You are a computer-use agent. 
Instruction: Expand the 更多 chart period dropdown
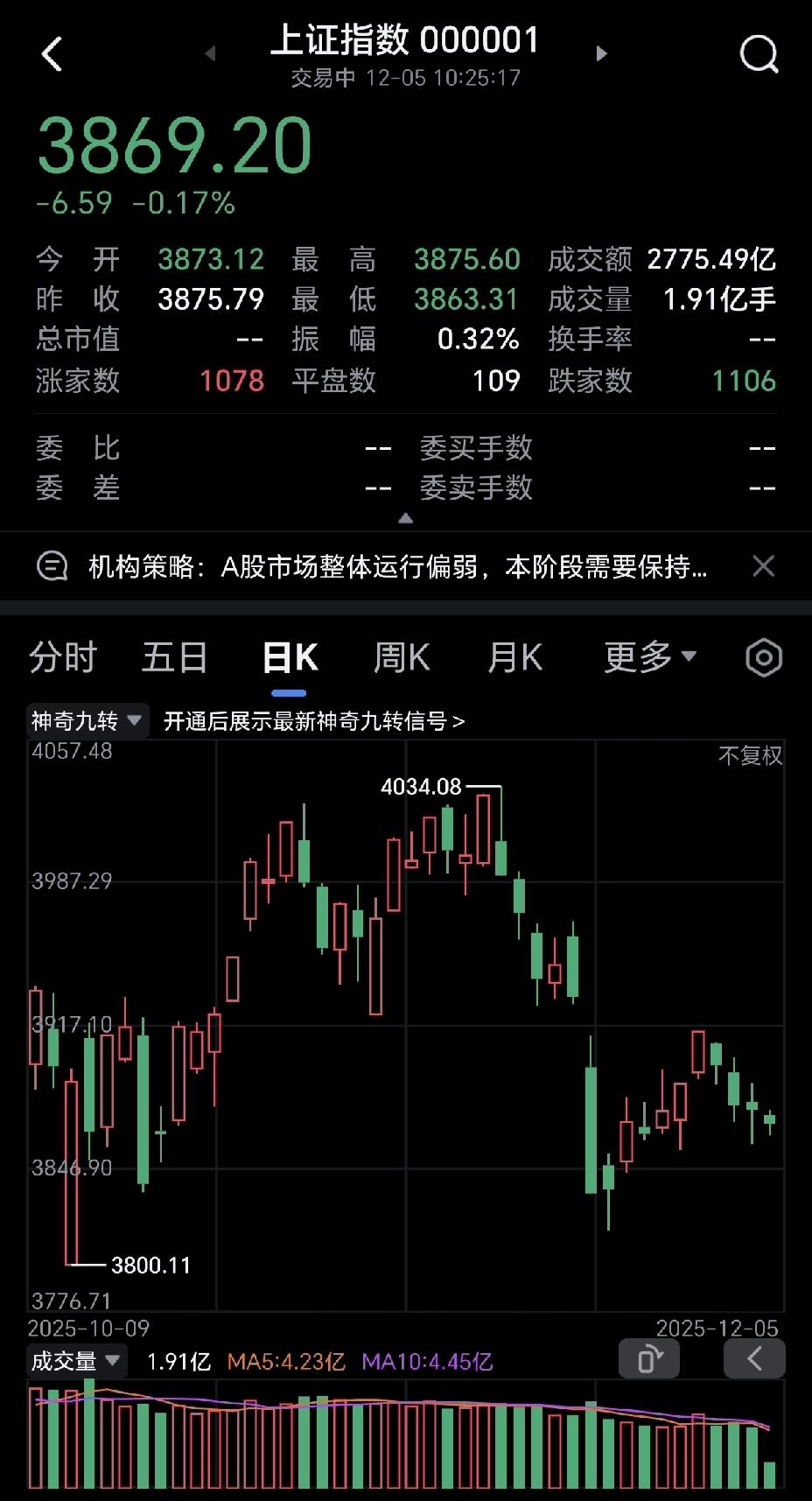[x=648, y=656]
